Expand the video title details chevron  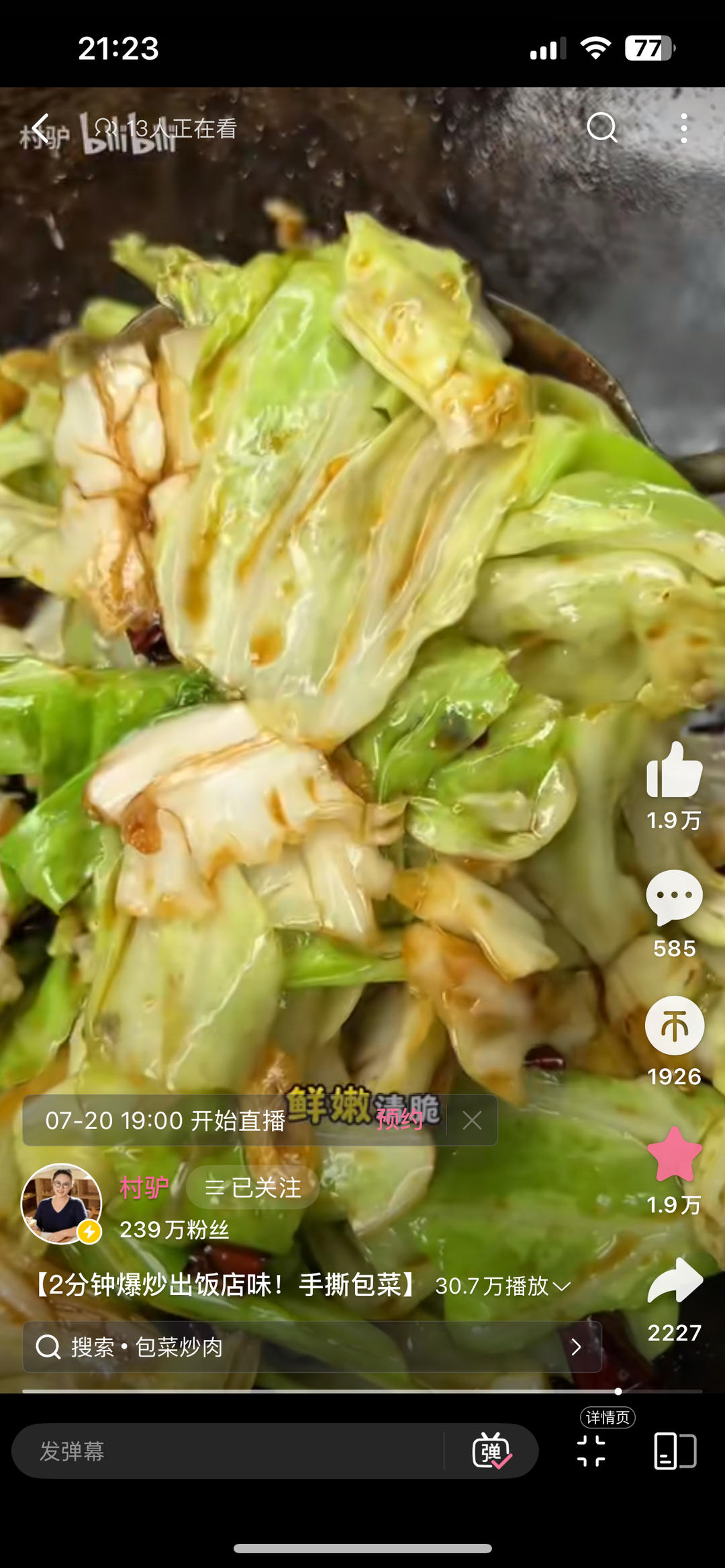pyautogui.click(x=561, y=1286)
